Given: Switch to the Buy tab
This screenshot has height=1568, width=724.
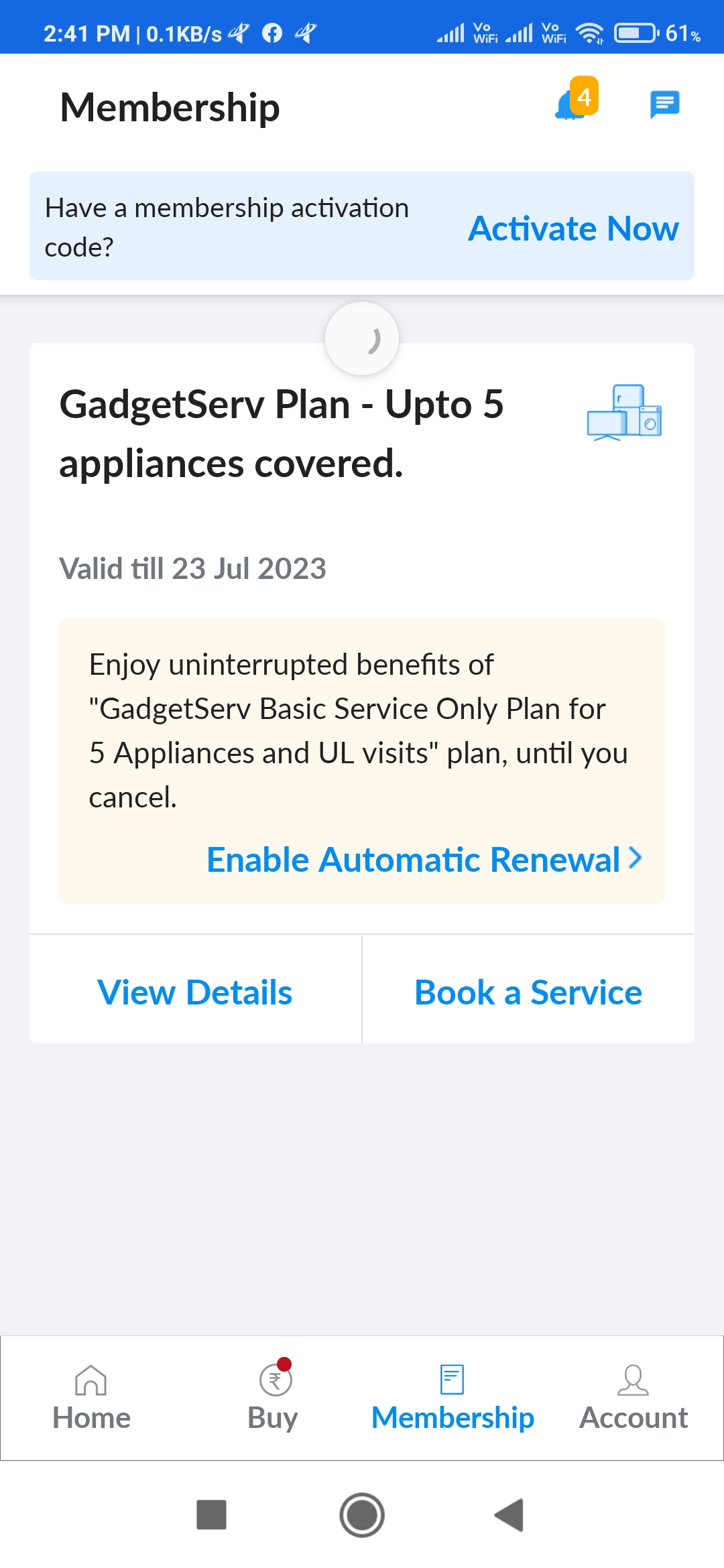Looking at the screenshot, I should coord(273,1398).
